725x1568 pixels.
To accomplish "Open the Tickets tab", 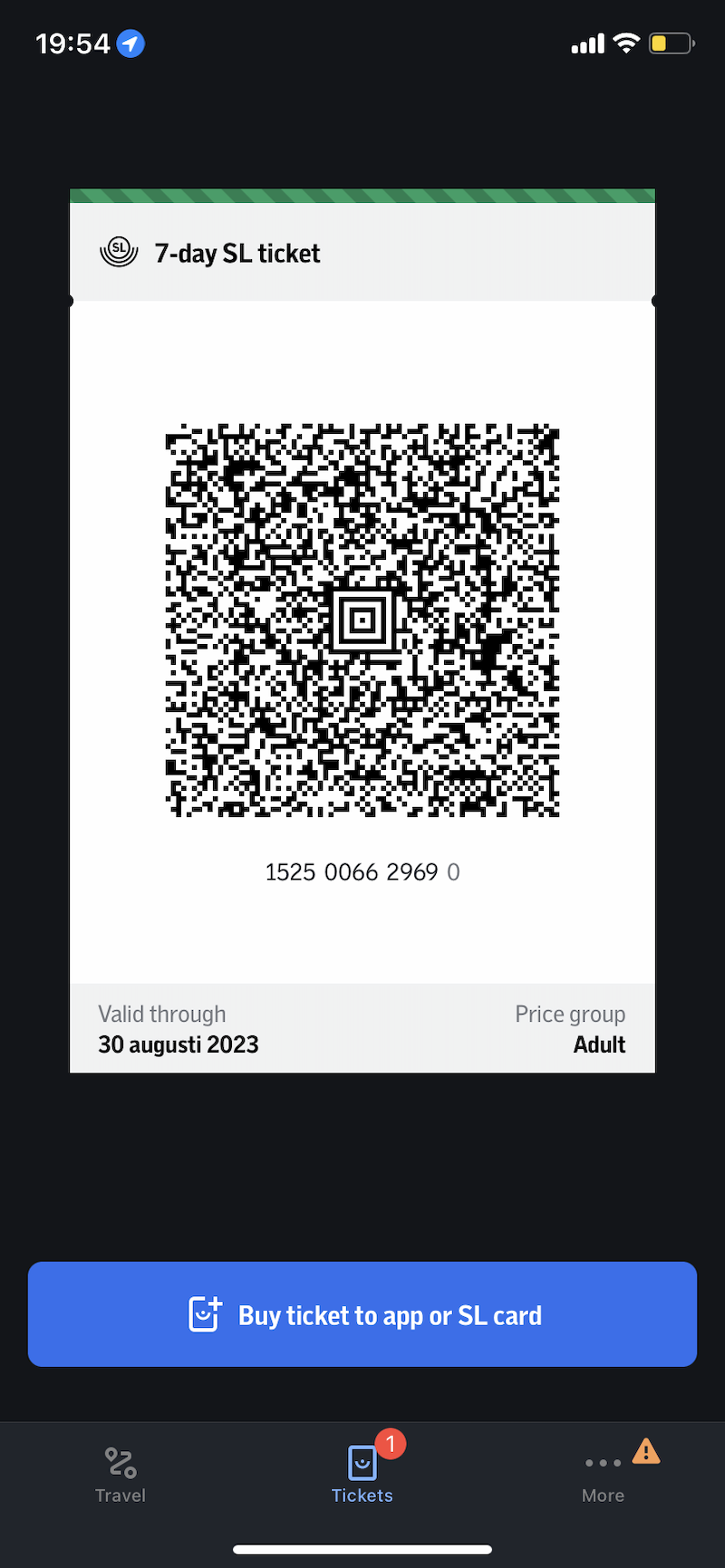I will pyautogui.click(x=362, y=1475).
